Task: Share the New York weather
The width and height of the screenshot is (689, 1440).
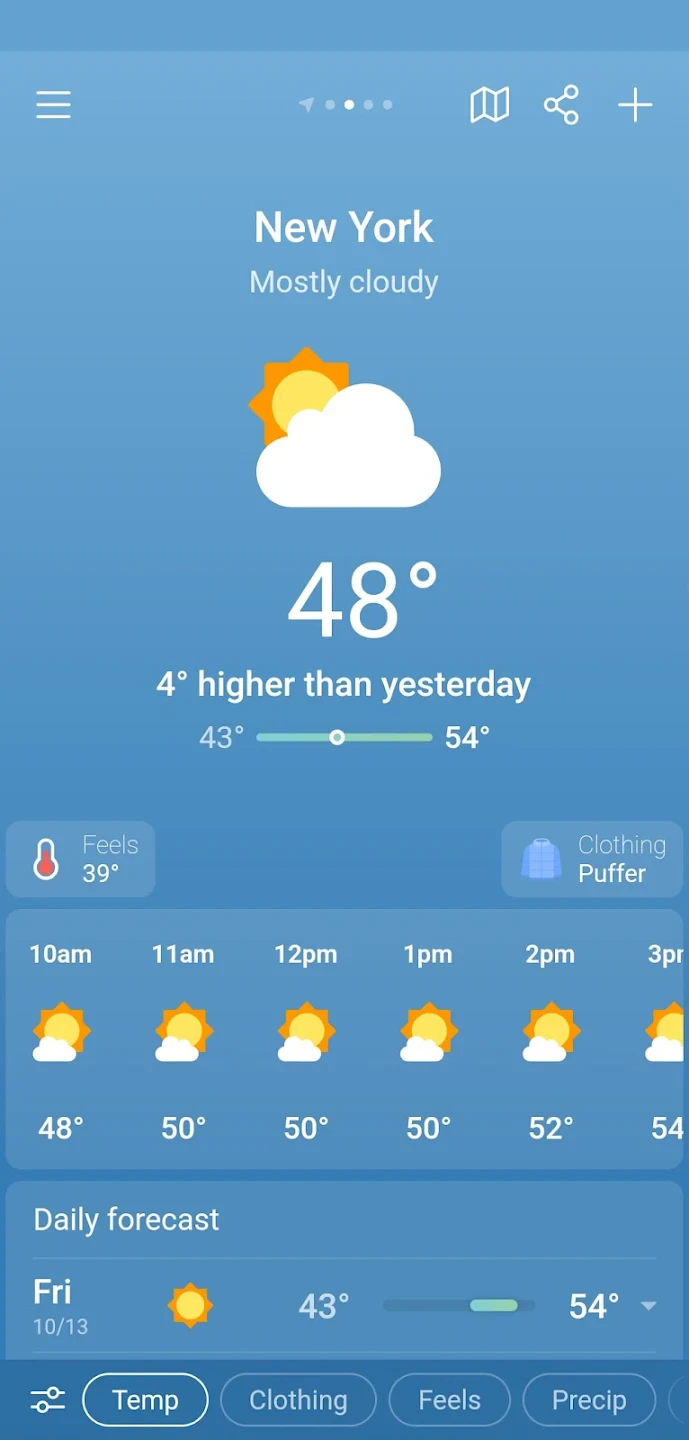Action: point(561,105)
